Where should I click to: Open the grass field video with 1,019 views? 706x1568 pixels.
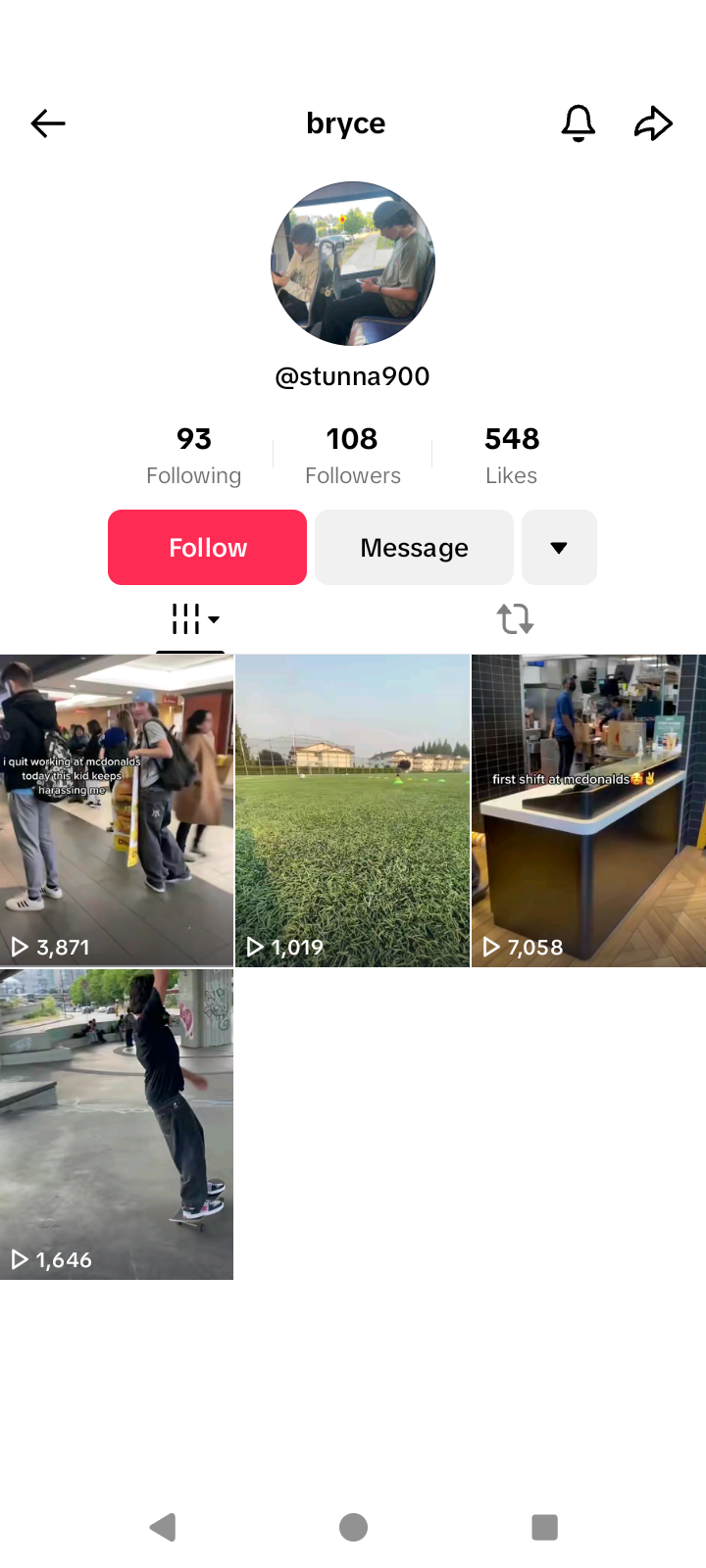click(352, 810)
